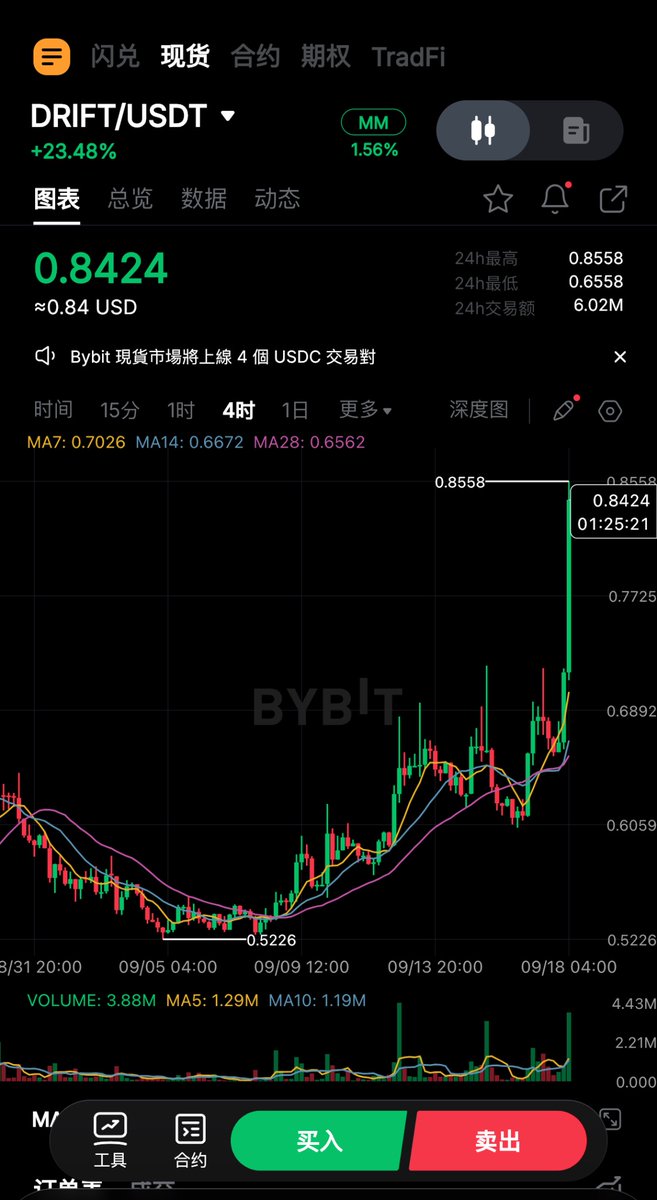The height and width of the screenshot is (1200, 657).
Task: Select the 15分 chart interval
Action: pos(120,410)
